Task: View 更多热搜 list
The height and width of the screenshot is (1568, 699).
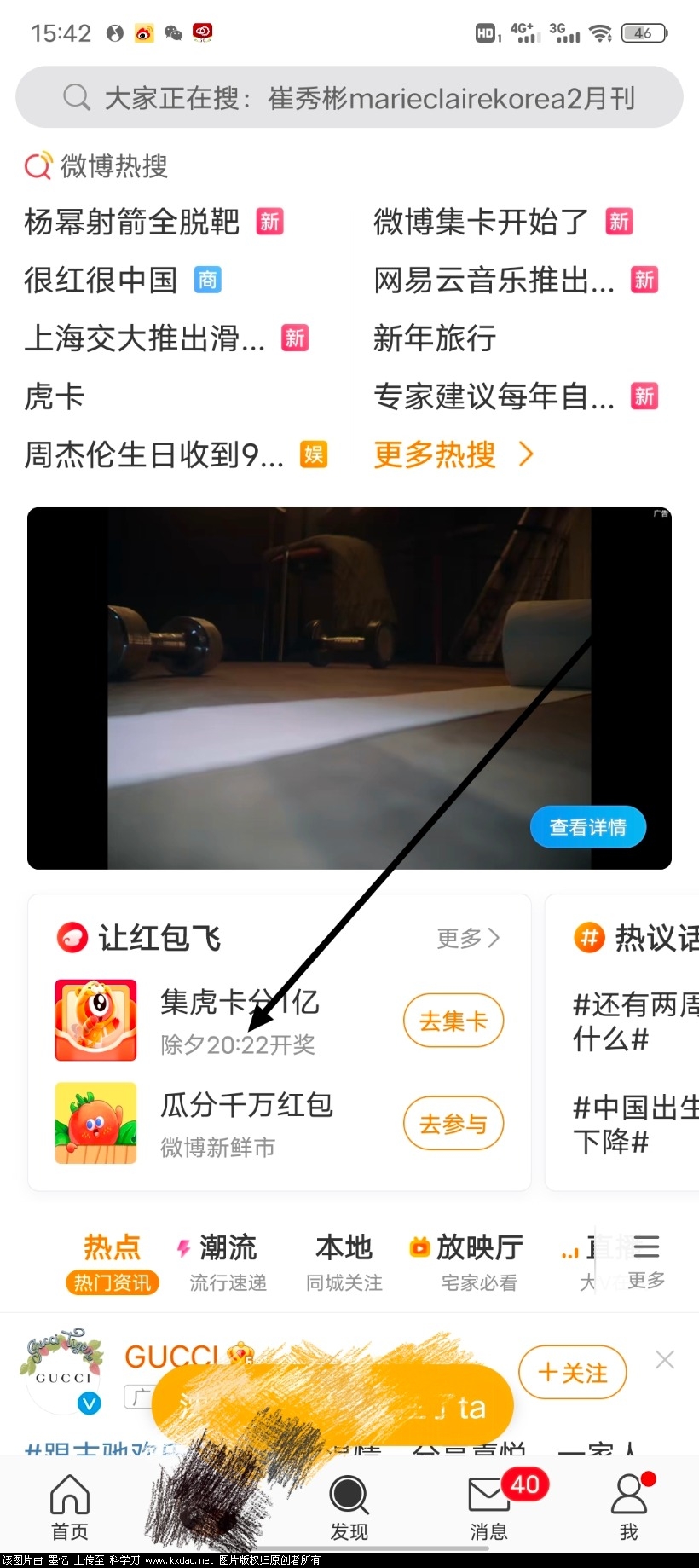Action: click(x=452, y=454)
